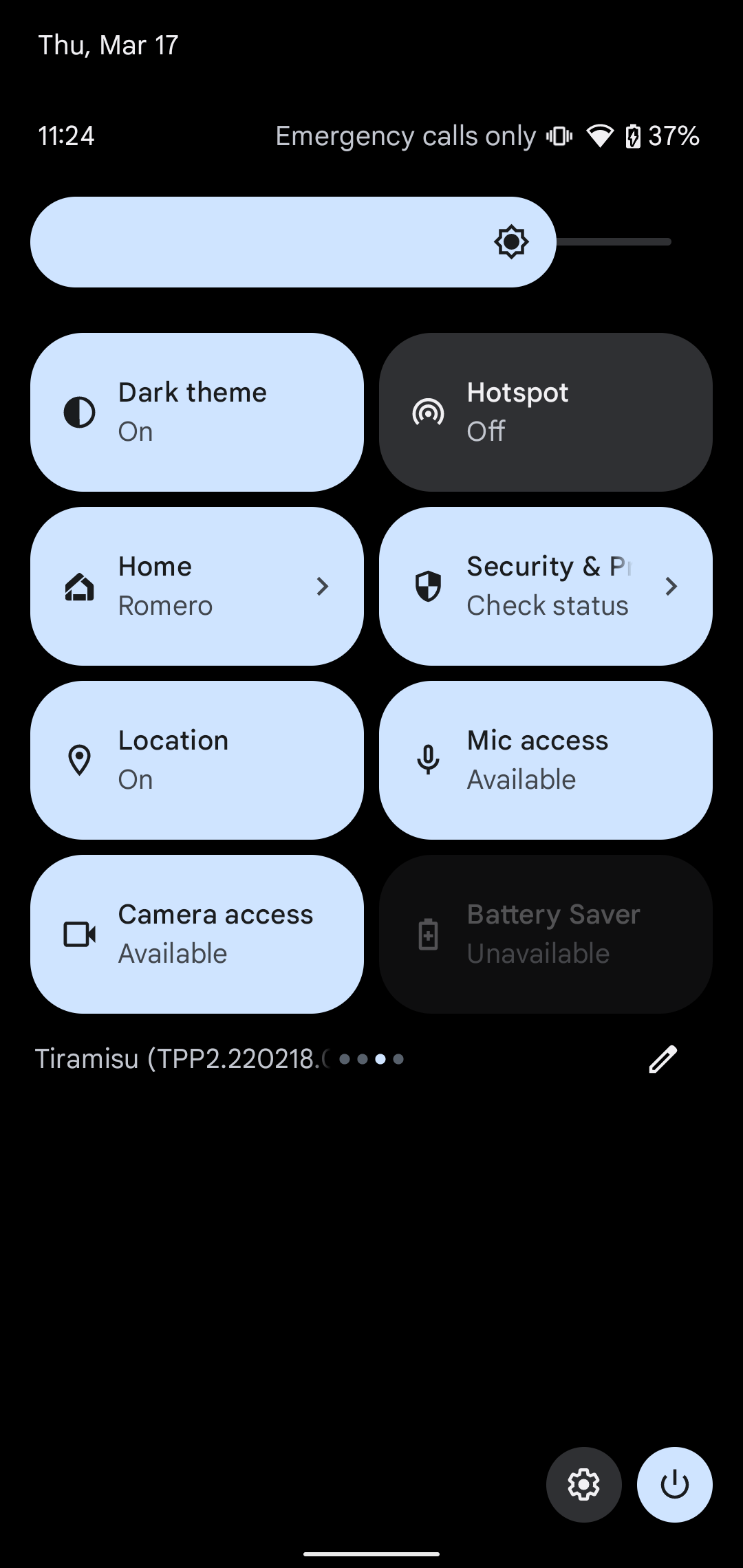This screenshot has width=743, height=1568.
Task: Select the Dark theme contrast icon
Action: point(80,412)
